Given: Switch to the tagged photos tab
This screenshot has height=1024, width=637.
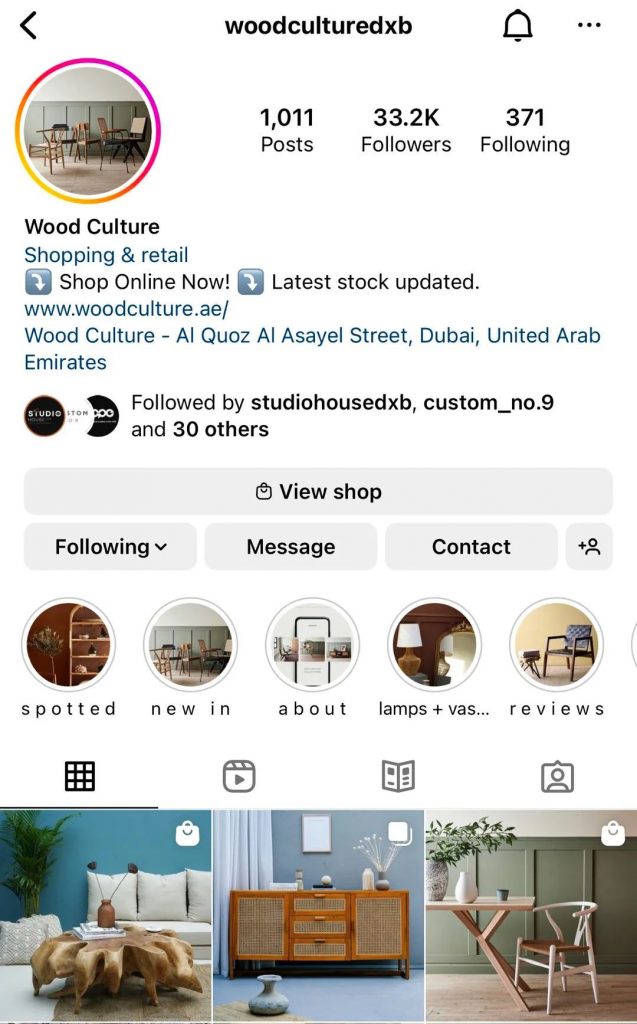Looking at the screenshot, I should [557, 776].
